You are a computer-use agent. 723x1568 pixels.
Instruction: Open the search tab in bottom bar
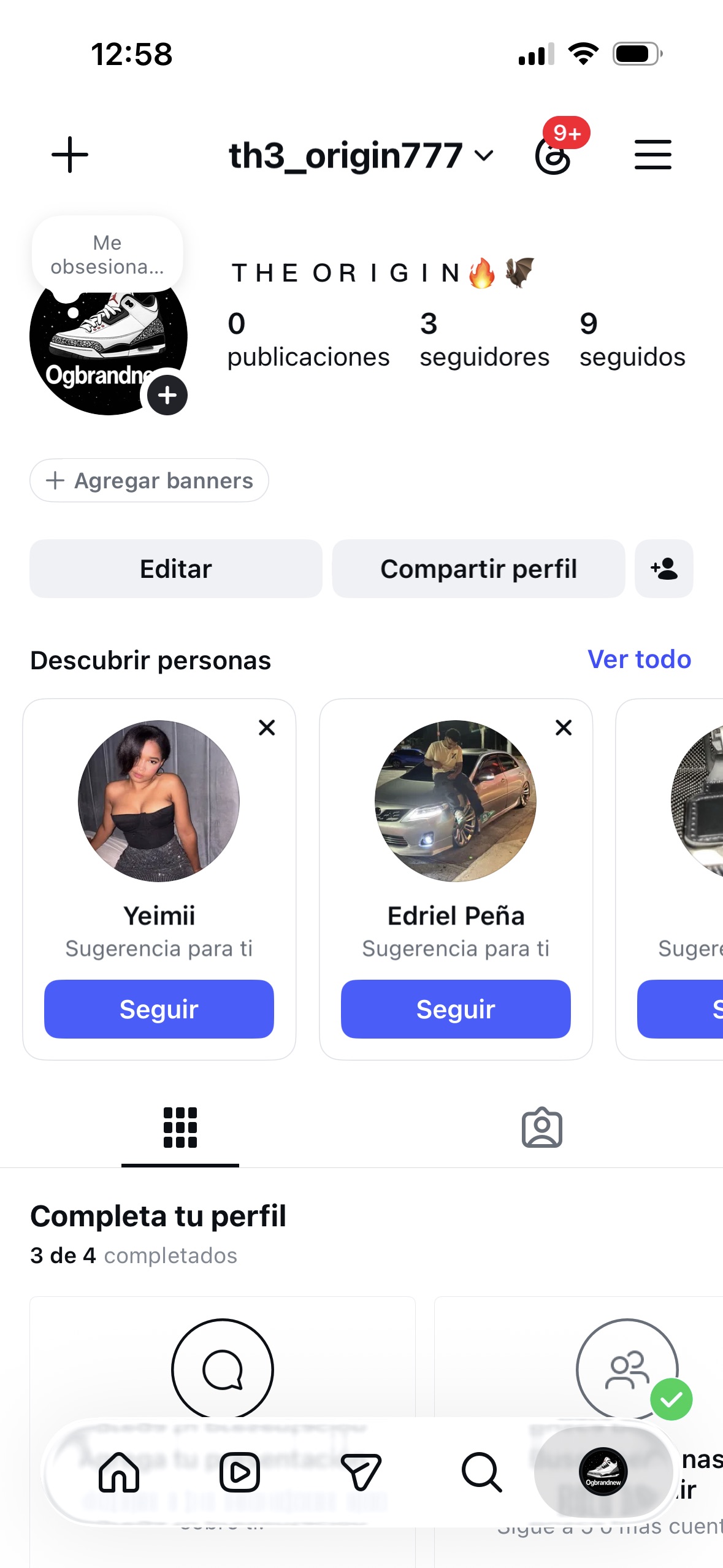482,1472
